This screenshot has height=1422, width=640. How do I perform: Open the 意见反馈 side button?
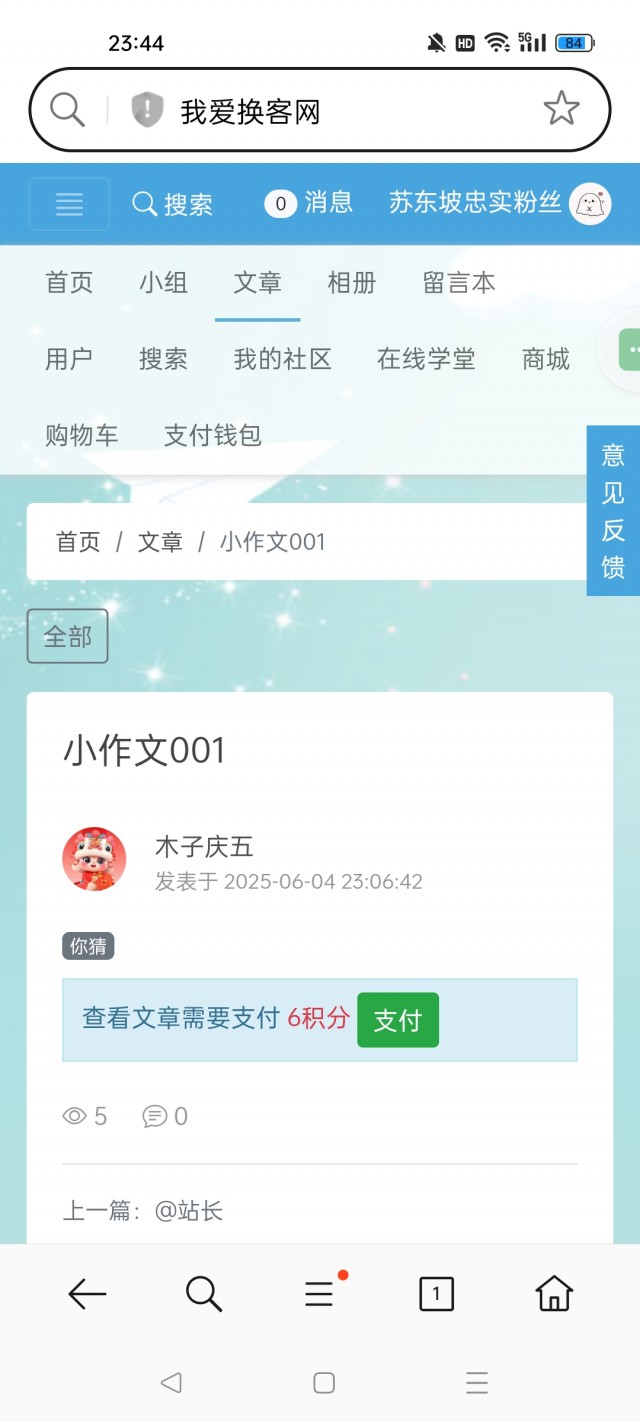613,510
